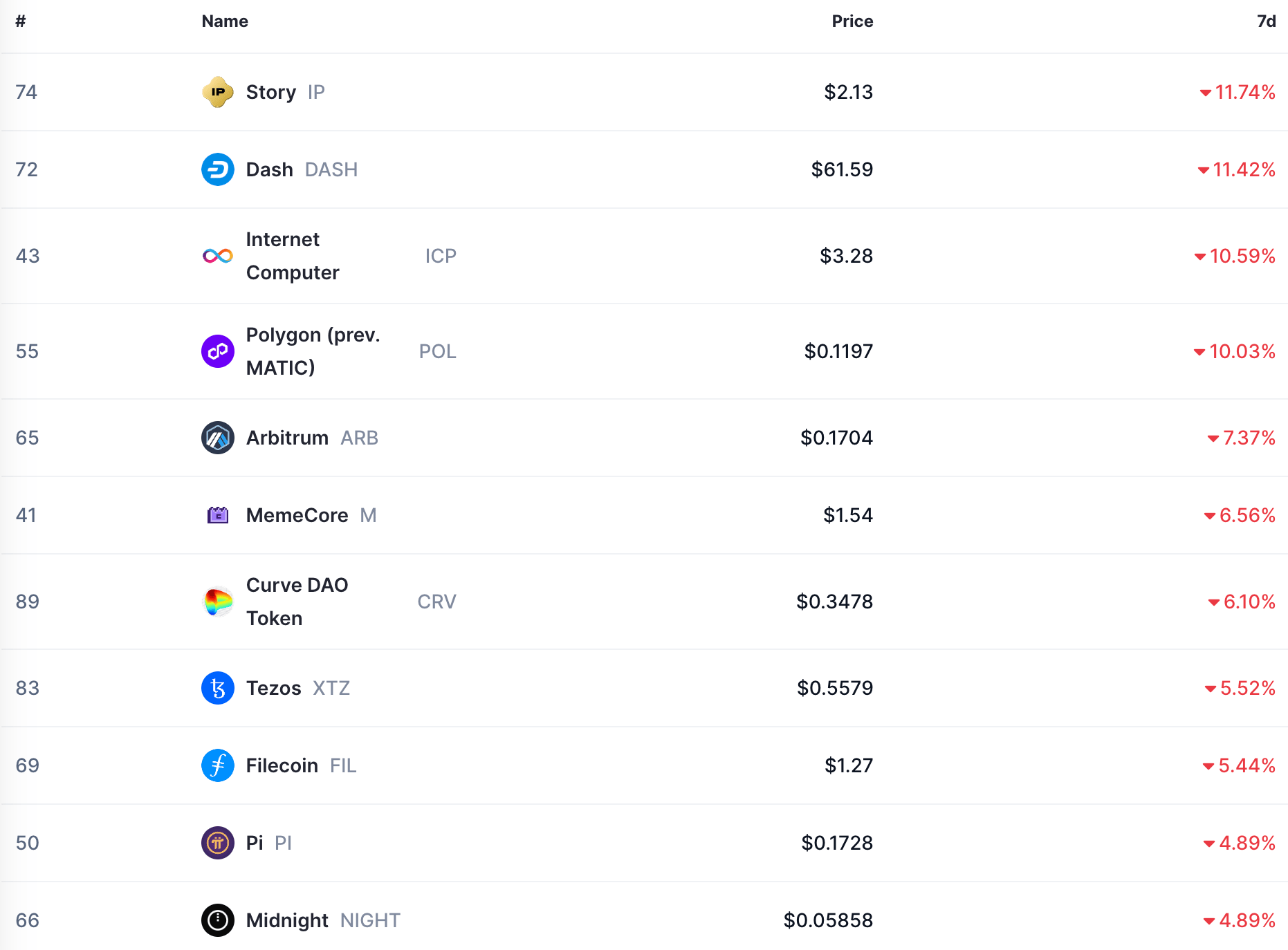This screenshot has height=950, width=1288.
Task: Open the Pi PI coin row
Action: (255, 843)
